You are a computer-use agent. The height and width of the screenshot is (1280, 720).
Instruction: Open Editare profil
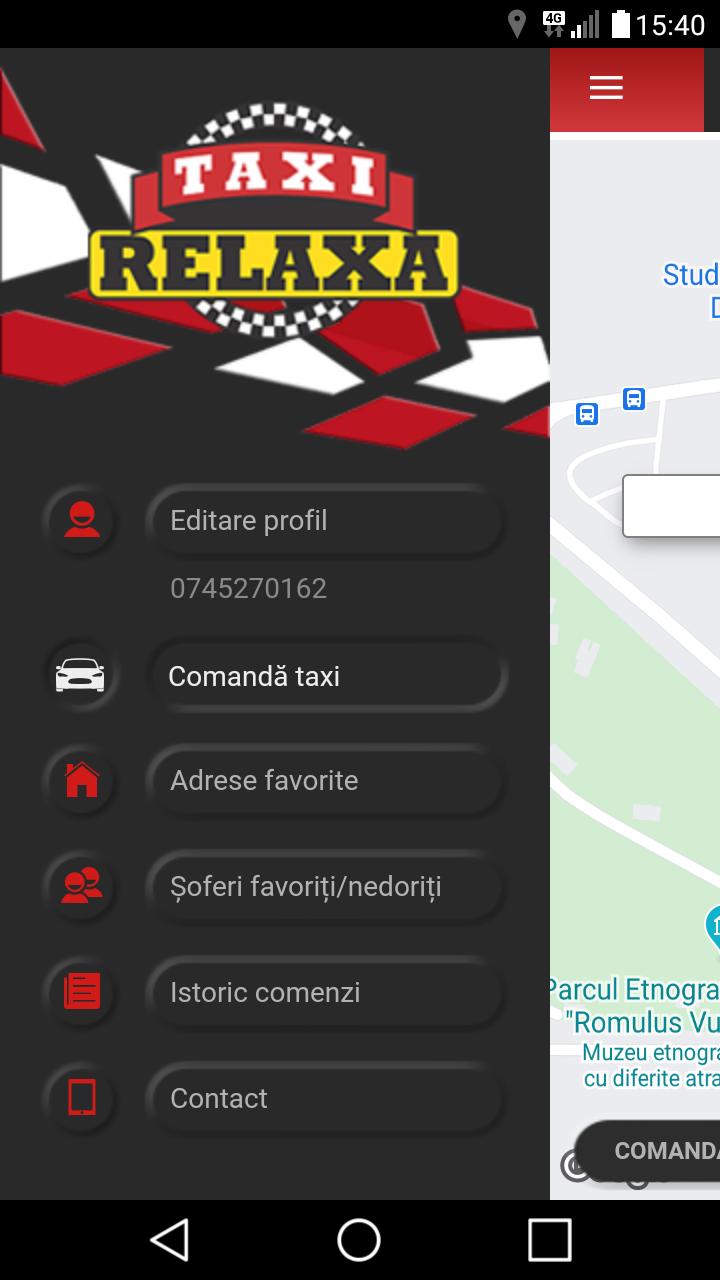(325, 521)
